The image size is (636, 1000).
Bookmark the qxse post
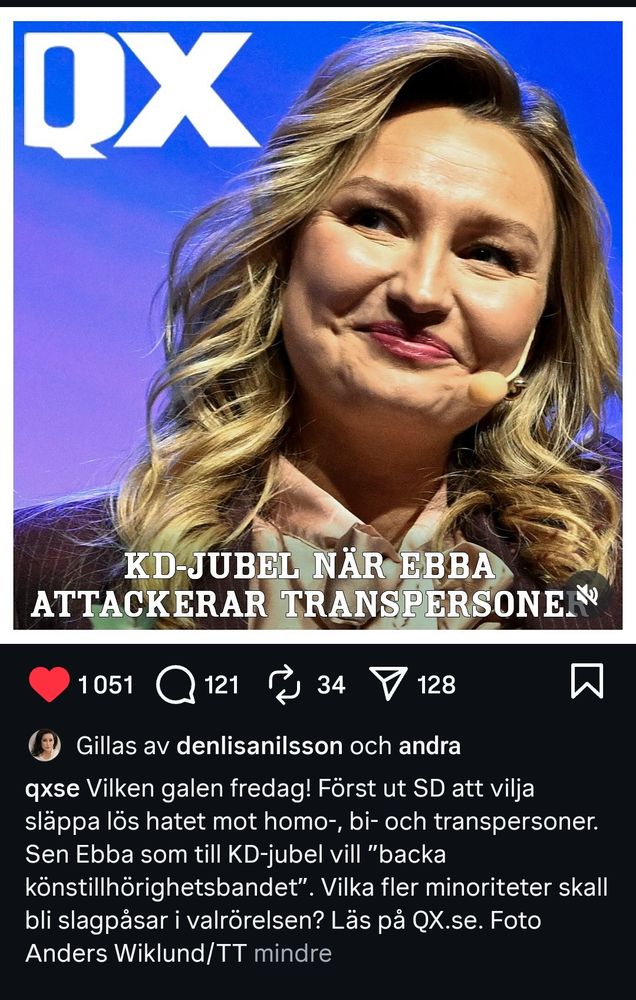[x=587, y=681]
